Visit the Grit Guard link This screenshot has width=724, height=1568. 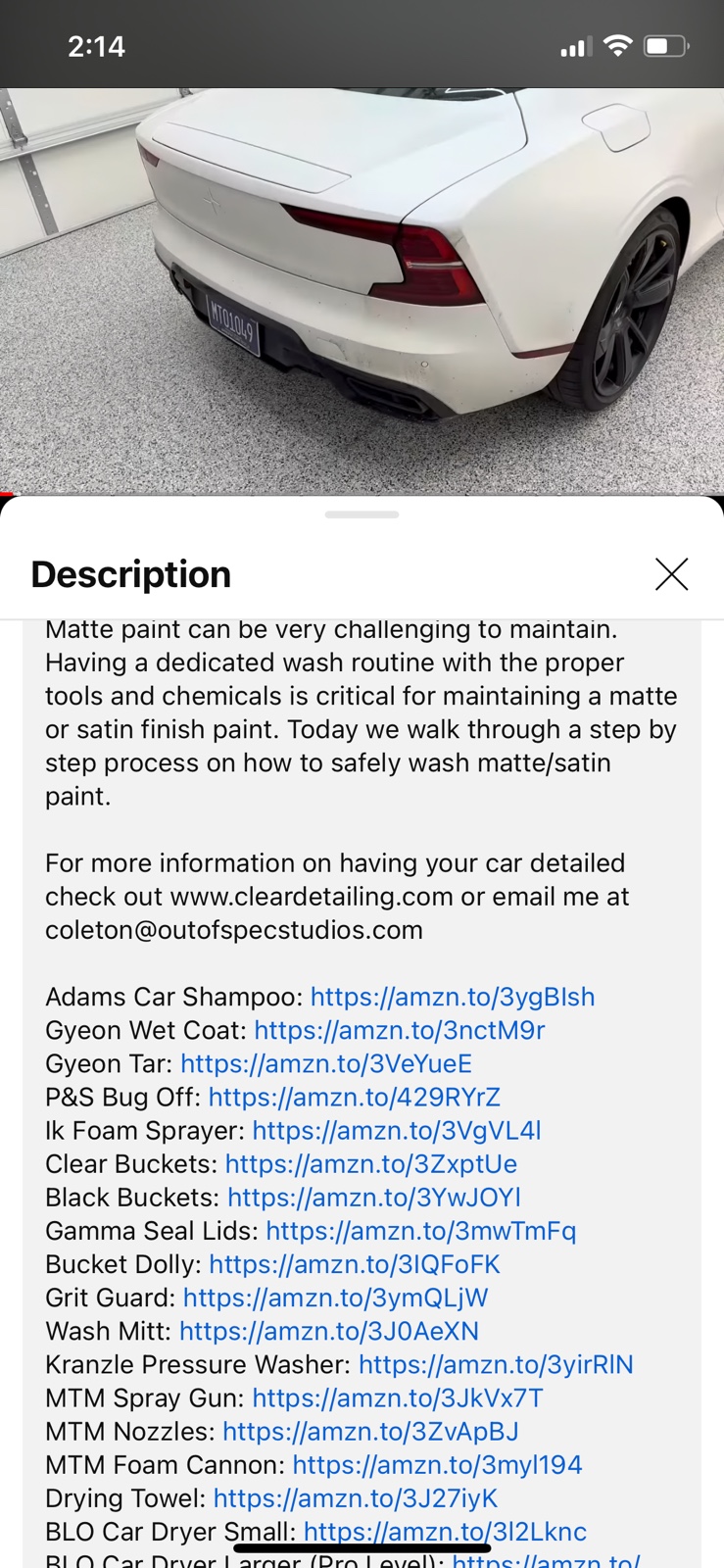pos(335,1297)
